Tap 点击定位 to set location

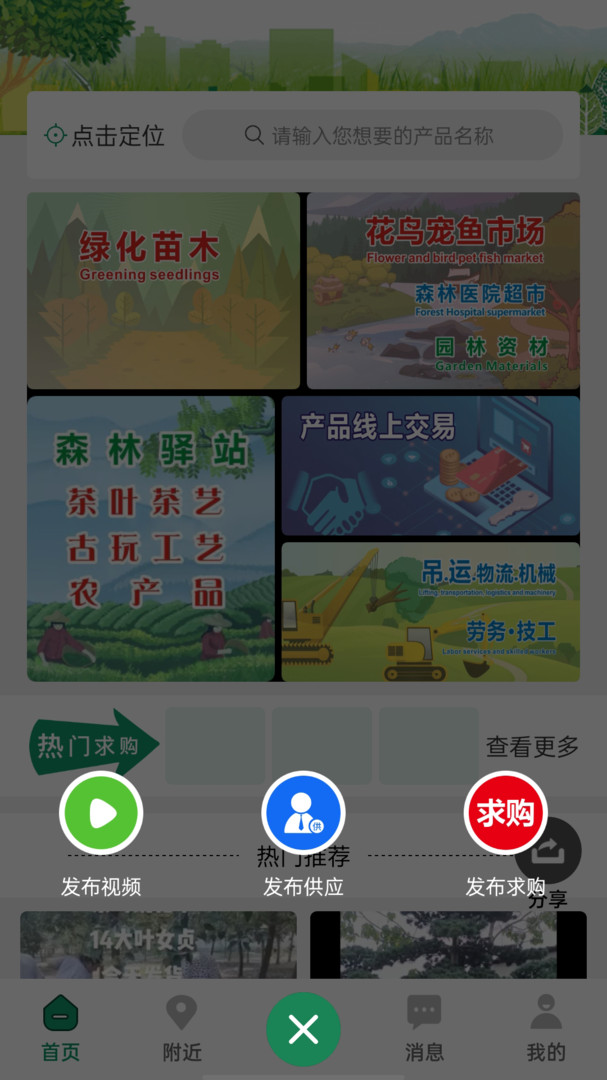point(105,136)
